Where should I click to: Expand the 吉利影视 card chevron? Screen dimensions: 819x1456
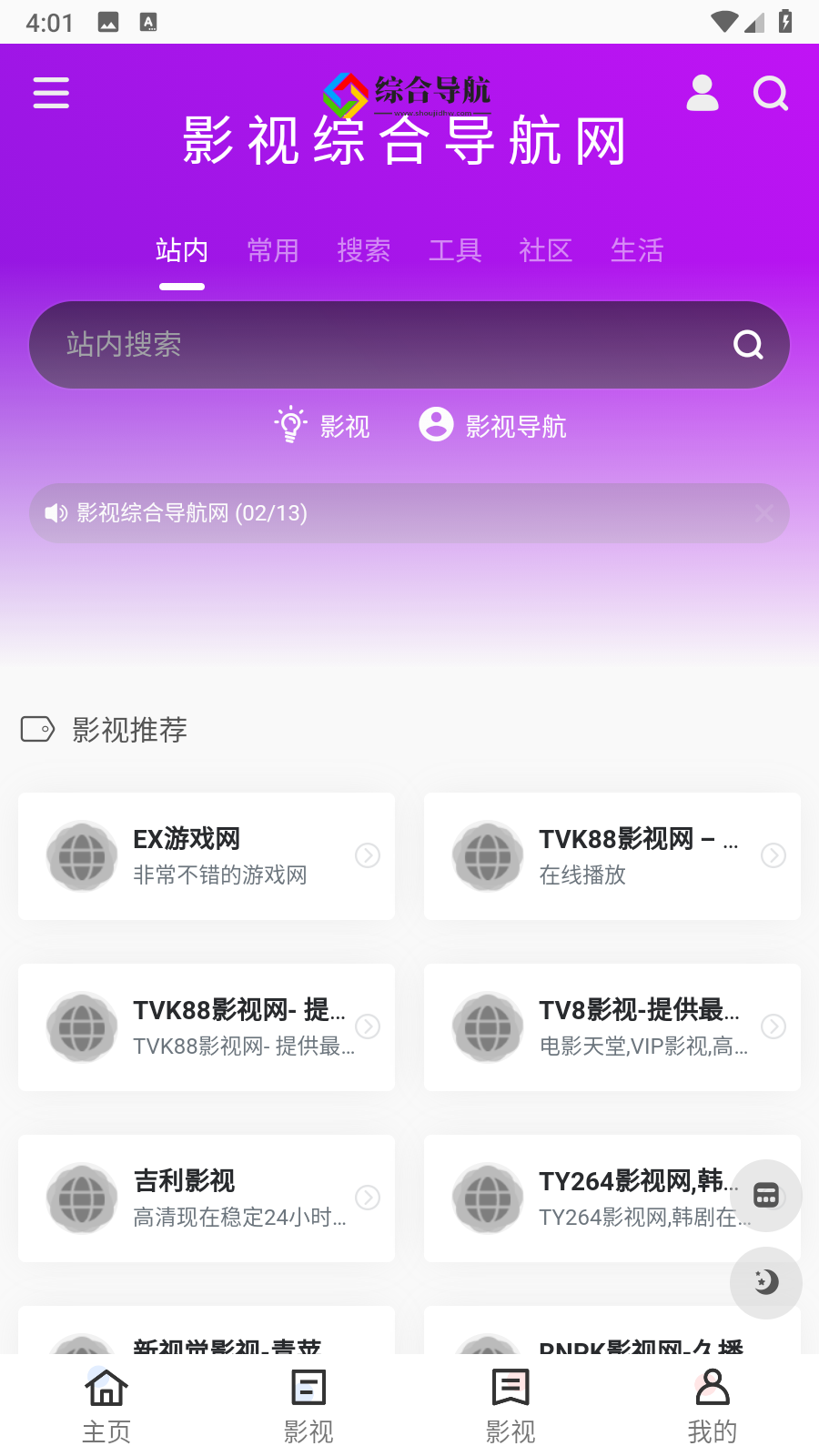click(x=368, y=1198)
